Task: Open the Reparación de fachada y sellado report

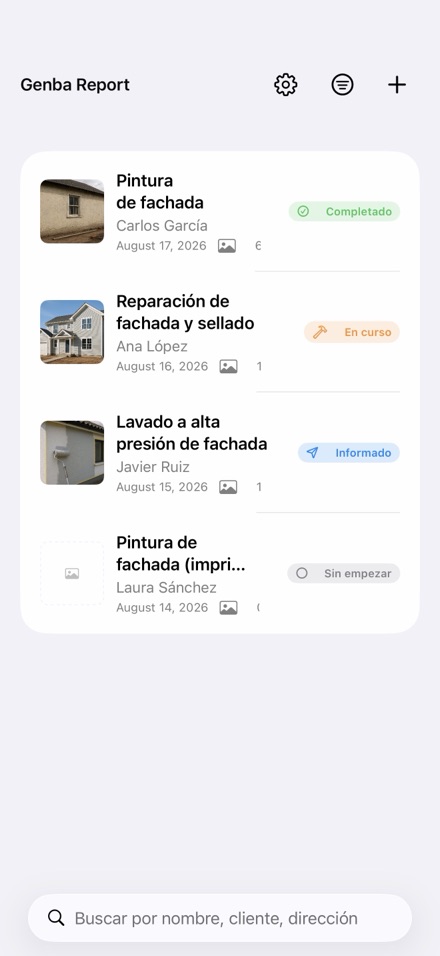Action: (x=220, y=332)
